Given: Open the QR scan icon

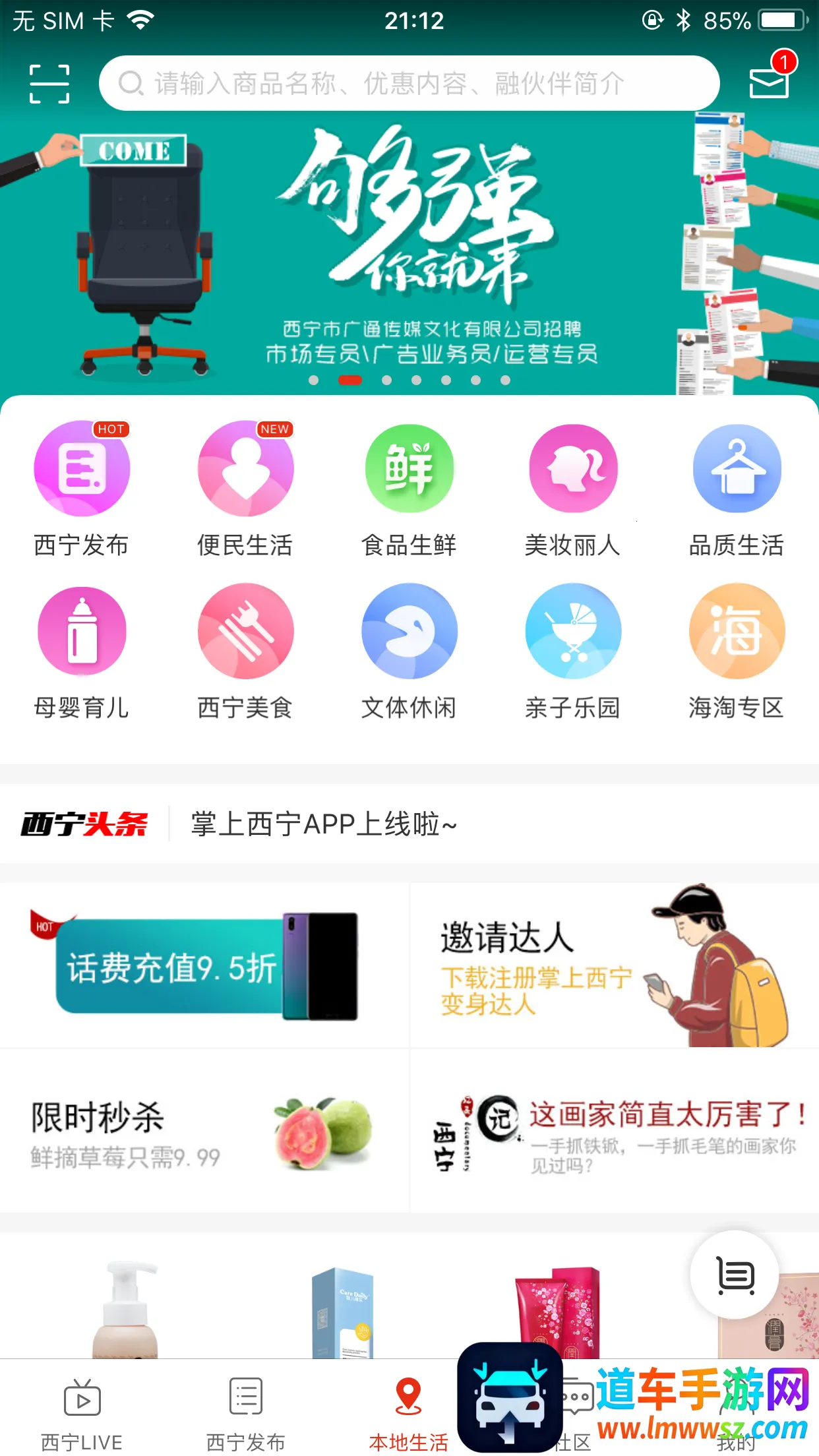Looking at the screenshot, I should point(49,84).
